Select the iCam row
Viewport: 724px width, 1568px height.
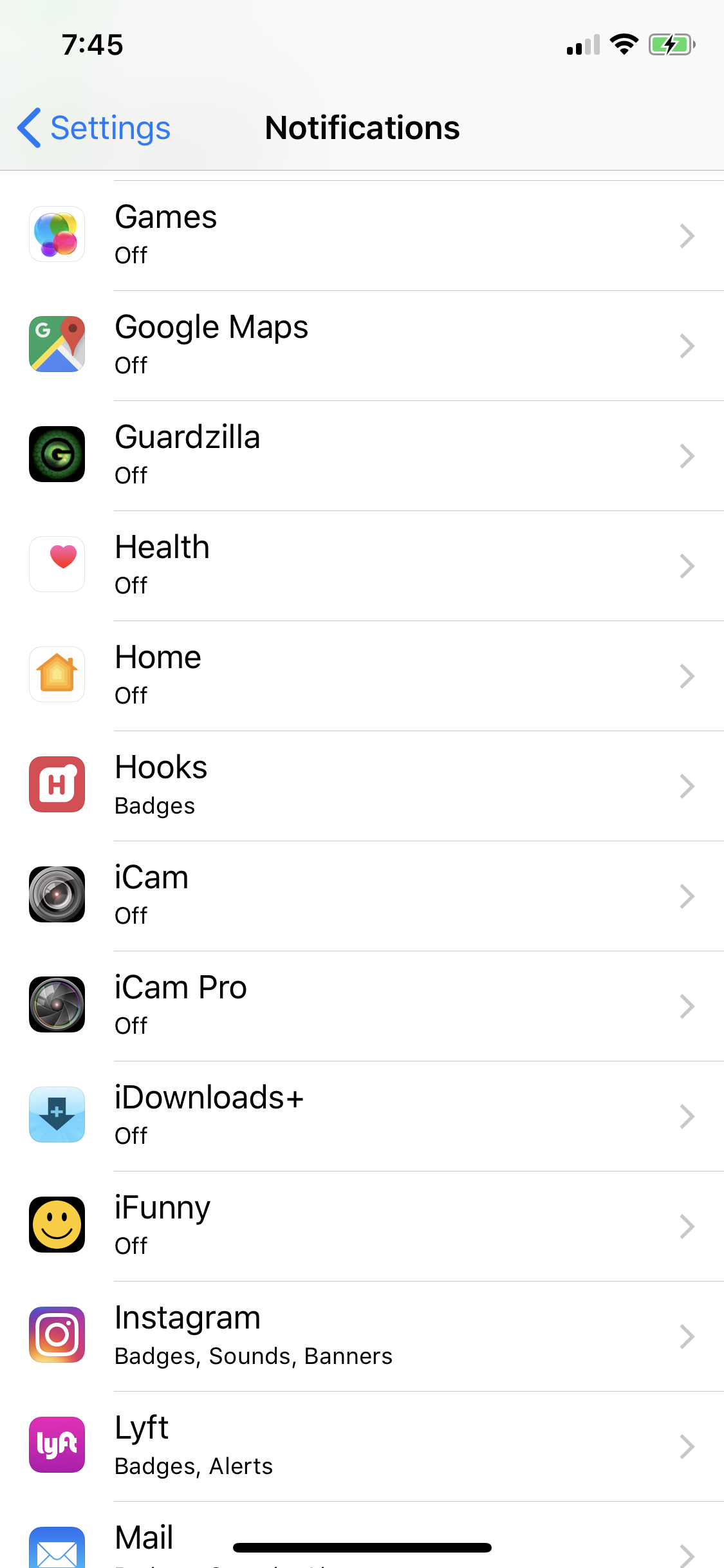pyautogui.click(x=362, y=896)
